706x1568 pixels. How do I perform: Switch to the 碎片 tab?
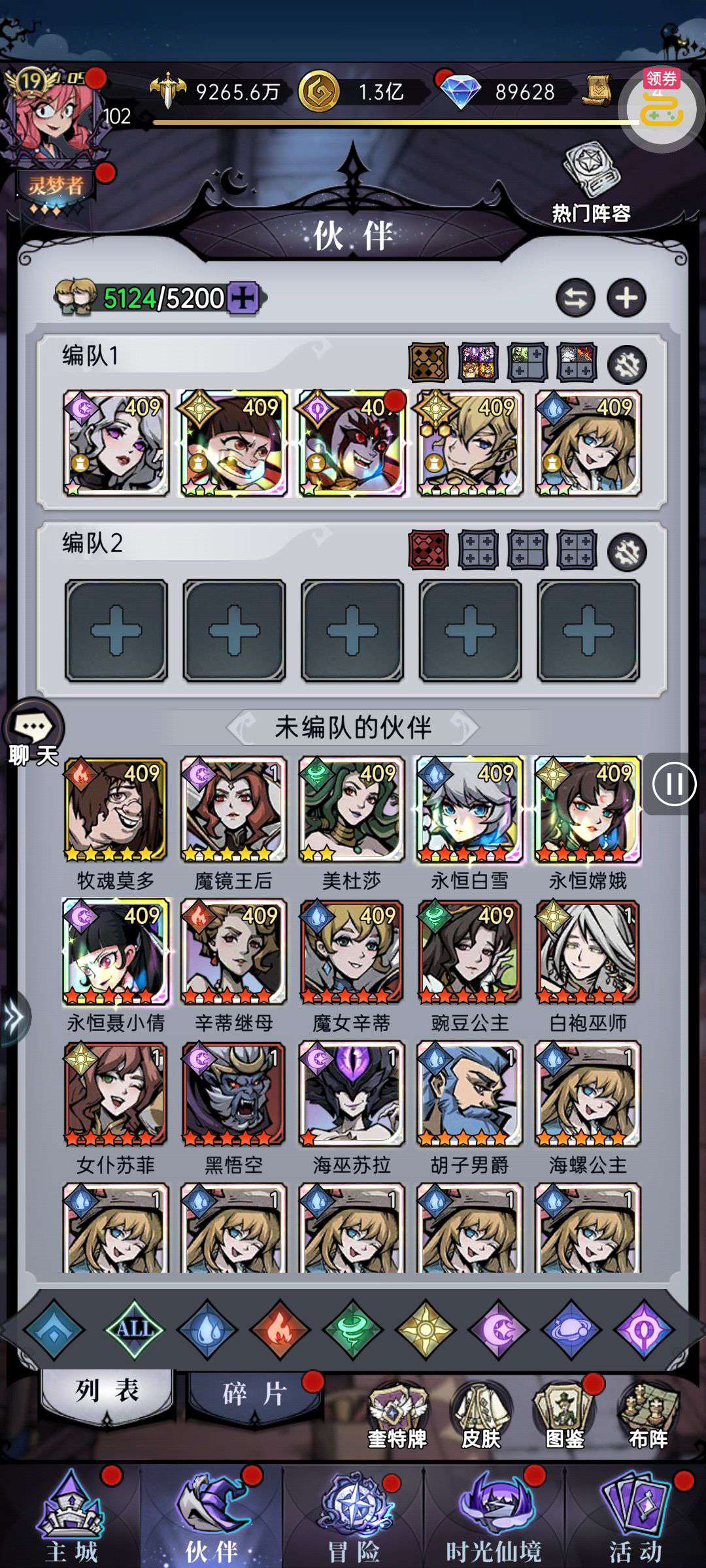[254, 1394]
